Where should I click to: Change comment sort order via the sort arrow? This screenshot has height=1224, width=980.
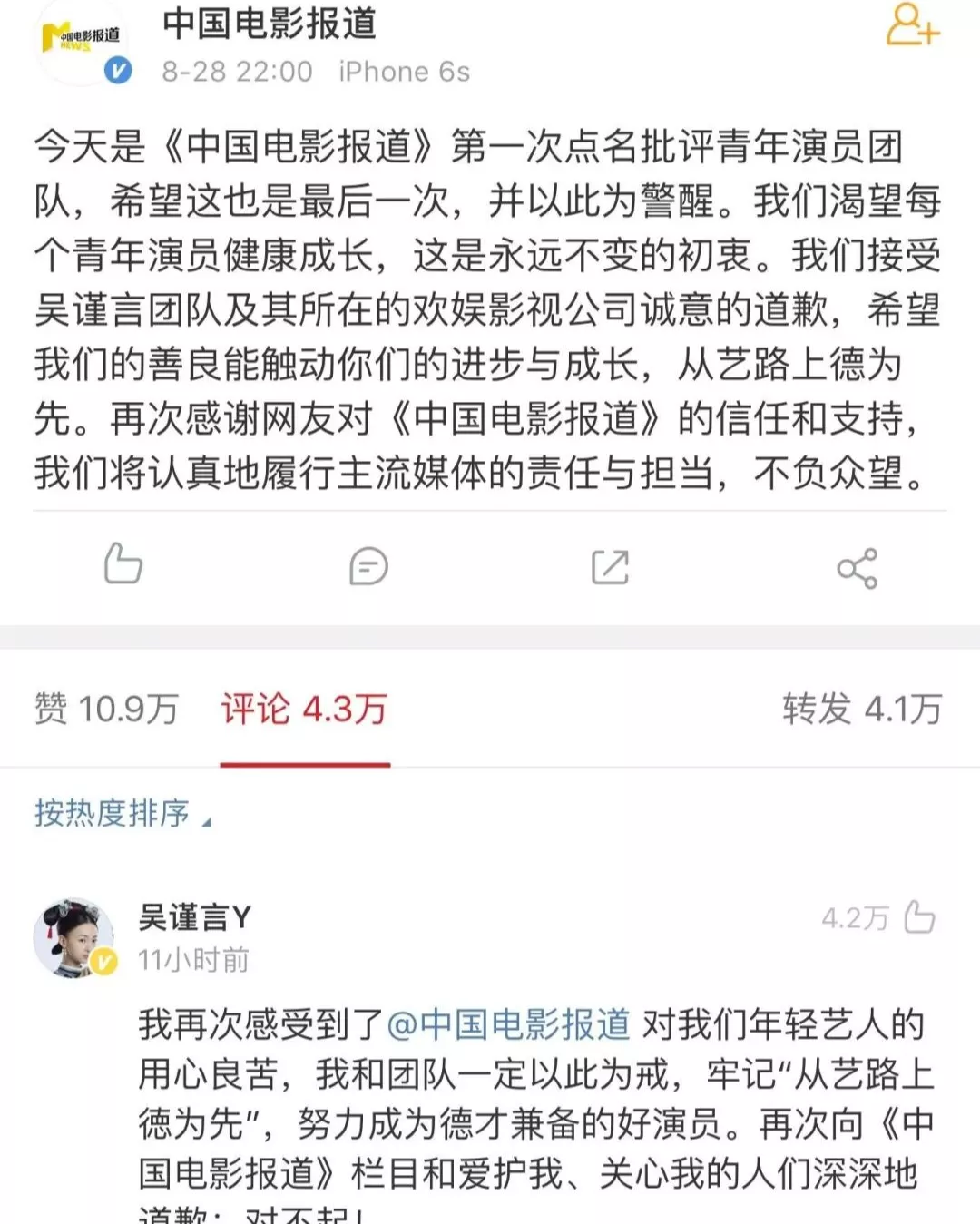coord(209,821)
